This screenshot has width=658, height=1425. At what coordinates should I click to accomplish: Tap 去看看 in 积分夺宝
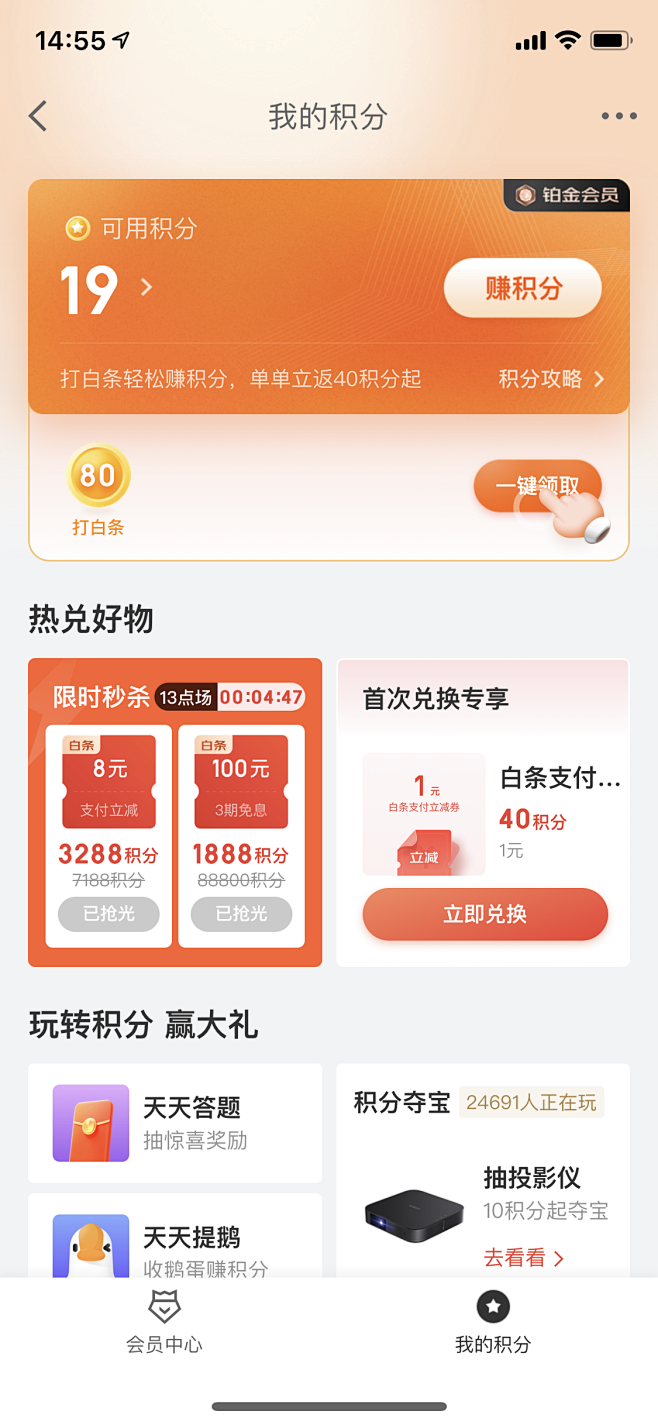[x=524, y=1258]
